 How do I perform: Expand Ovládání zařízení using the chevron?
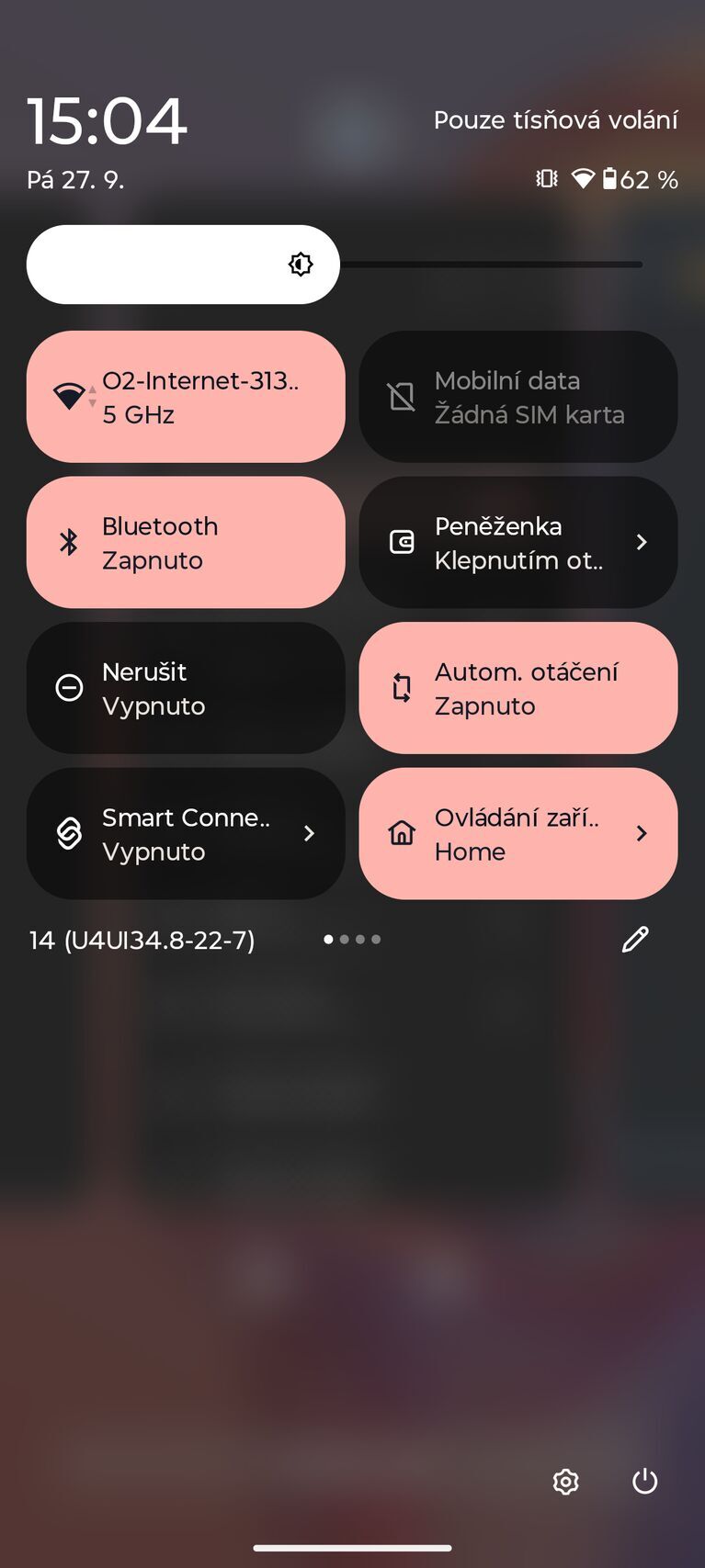[642, 833]
